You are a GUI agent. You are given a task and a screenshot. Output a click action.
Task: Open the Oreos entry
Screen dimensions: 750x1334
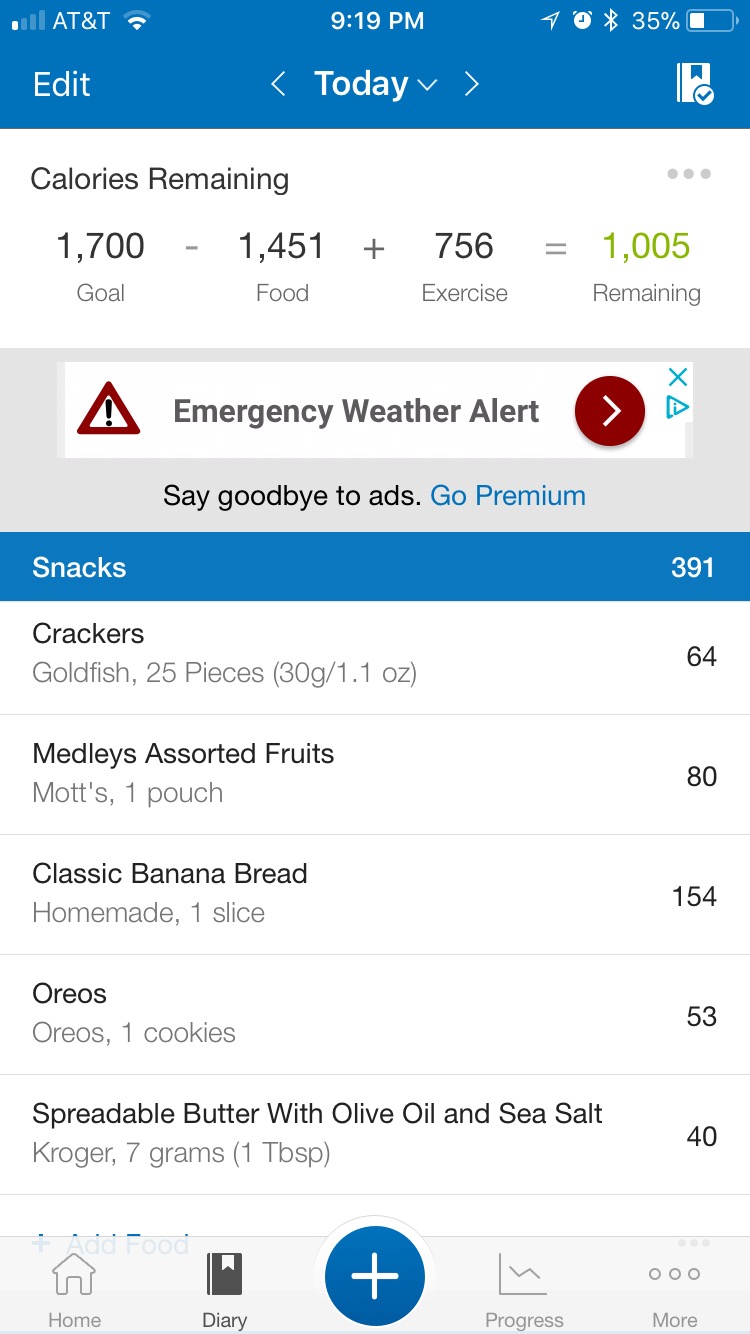375,1015
